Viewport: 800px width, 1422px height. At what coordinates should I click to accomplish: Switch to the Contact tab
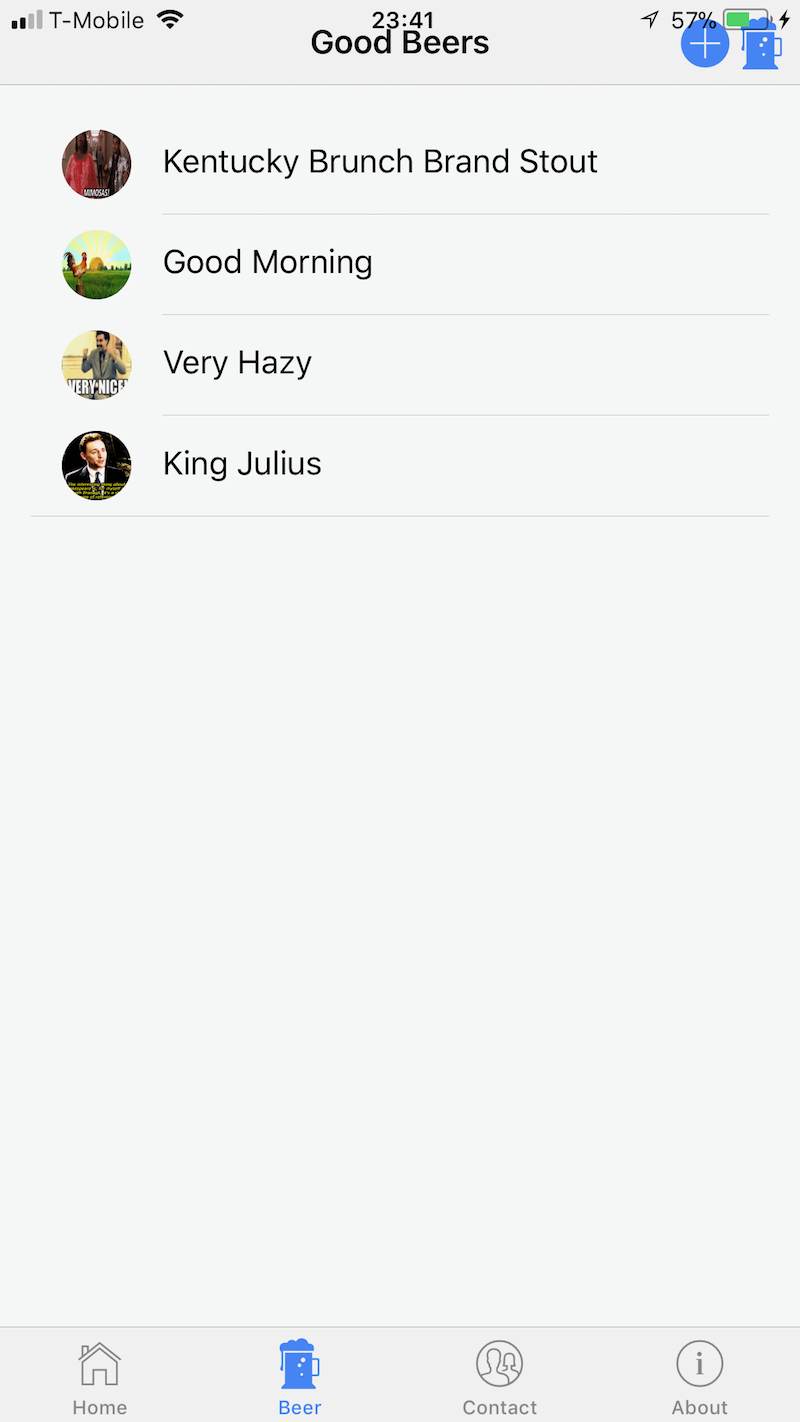(x=500, y=1378)
